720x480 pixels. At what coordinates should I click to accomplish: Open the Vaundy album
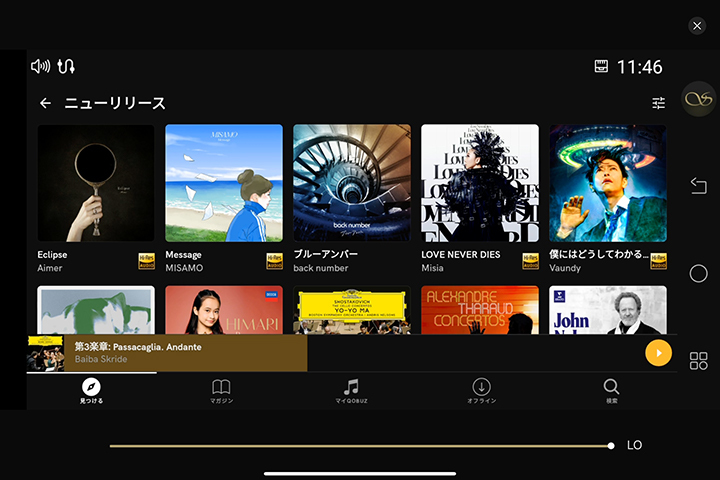pyautogui.click(x=608, y=183)
